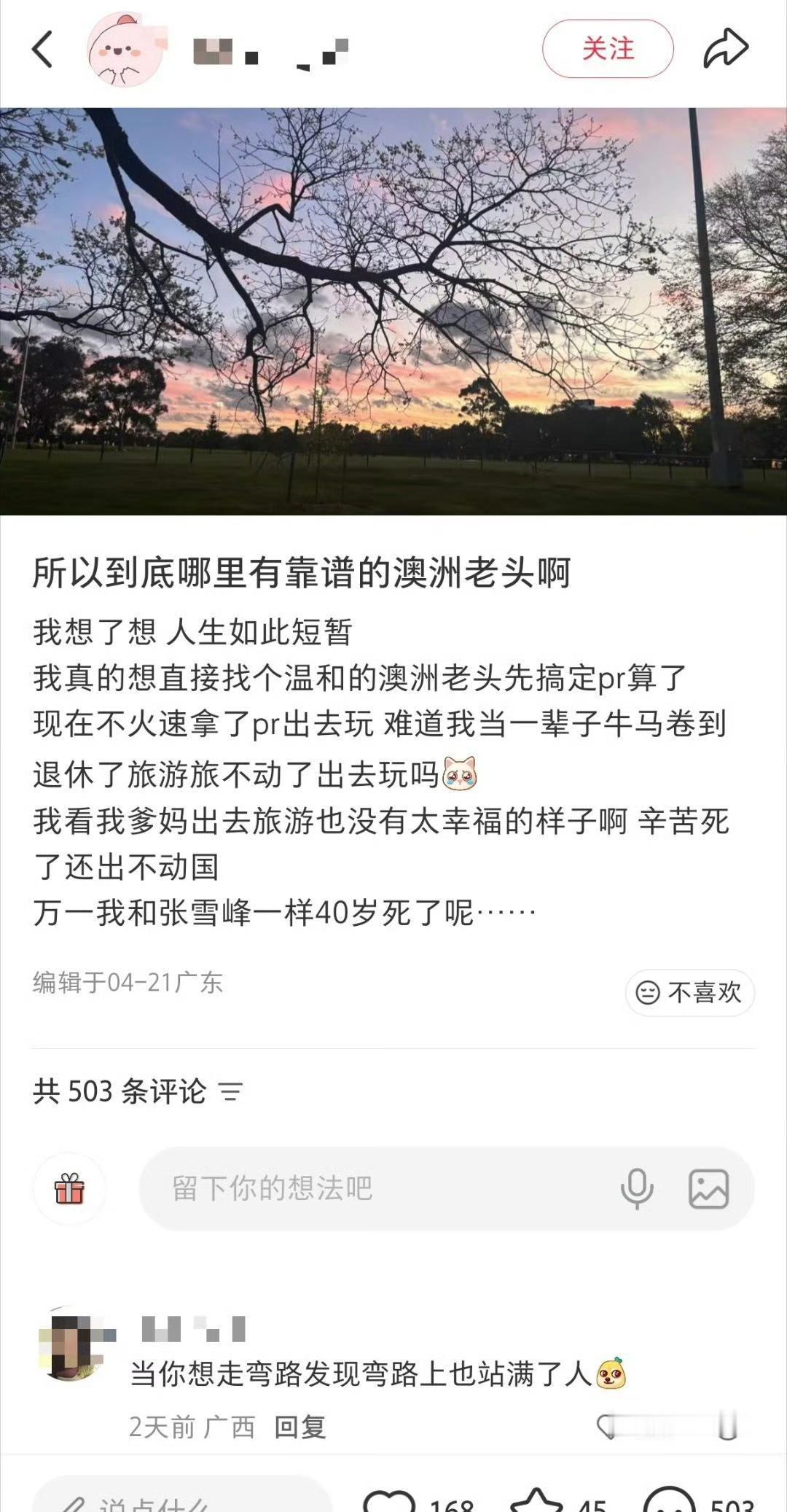Open the comment sorting icon beside 共503条评论
Viewport: 787px width, 1512px height.
231,1093
